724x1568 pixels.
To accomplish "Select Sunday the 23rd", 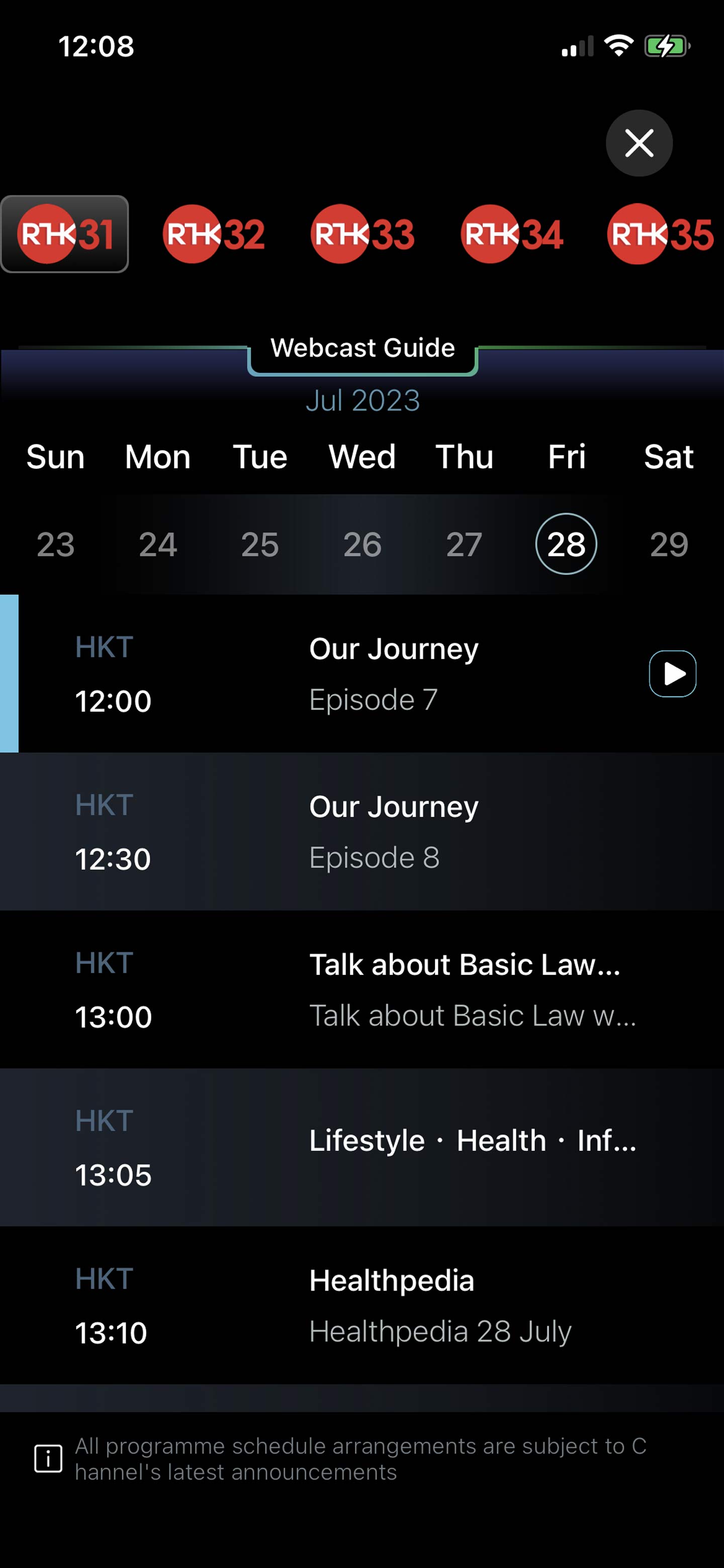I will (x=55, y=544).
